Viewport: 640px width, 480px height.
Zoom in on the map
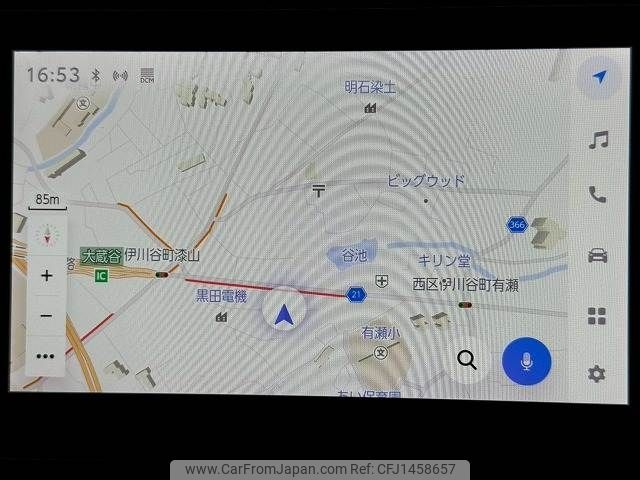[46, 275]
